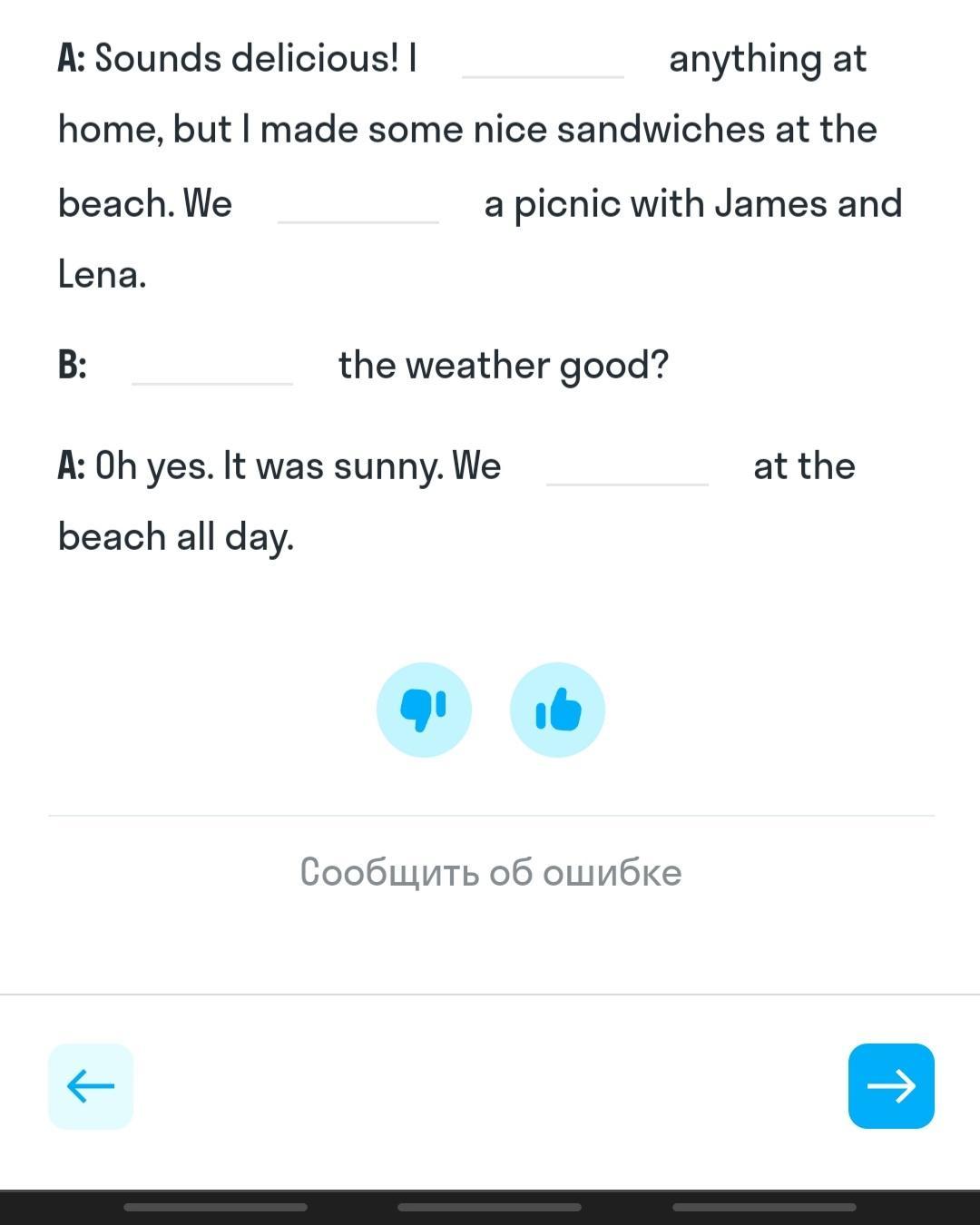Select the blank before "a picnic with James"
The height and width of the screenshot is (1225, 980).
[x=358, y=205]
